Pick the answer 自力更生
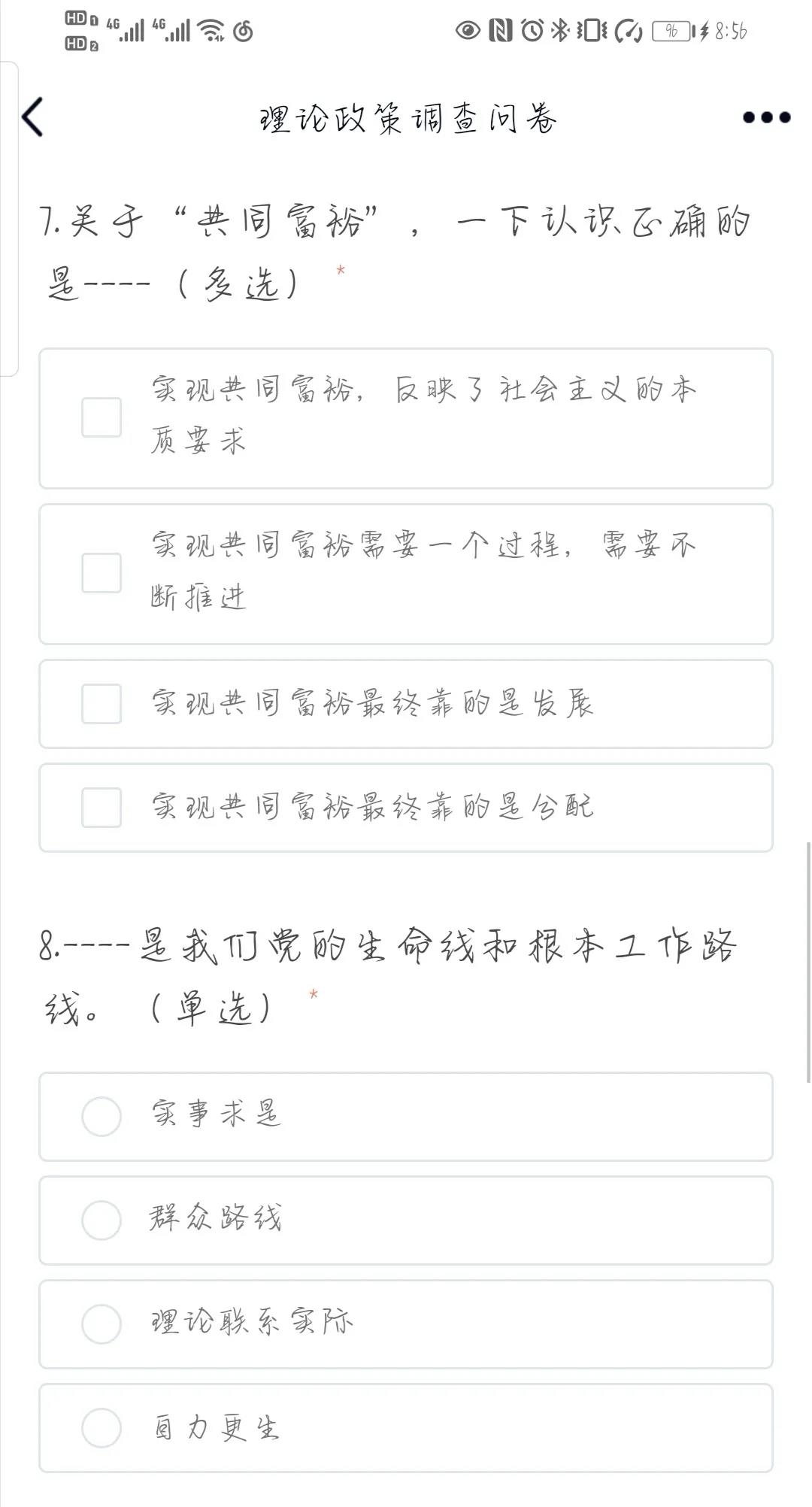 click(101, 1428)
